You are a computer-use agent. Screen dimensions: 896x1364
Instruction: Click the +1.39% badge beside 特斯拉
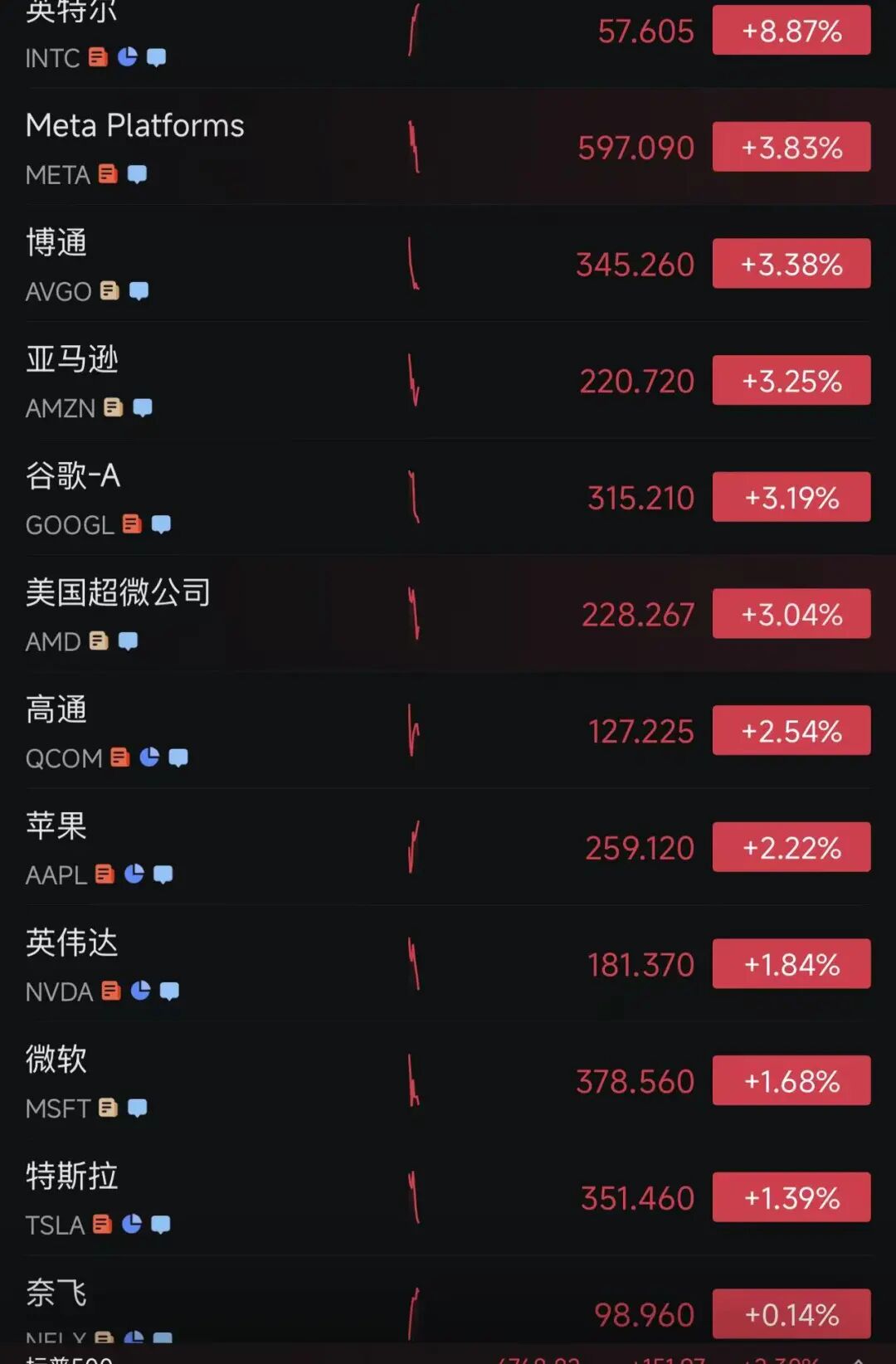pyautogui.click(x=791, y=1198)
